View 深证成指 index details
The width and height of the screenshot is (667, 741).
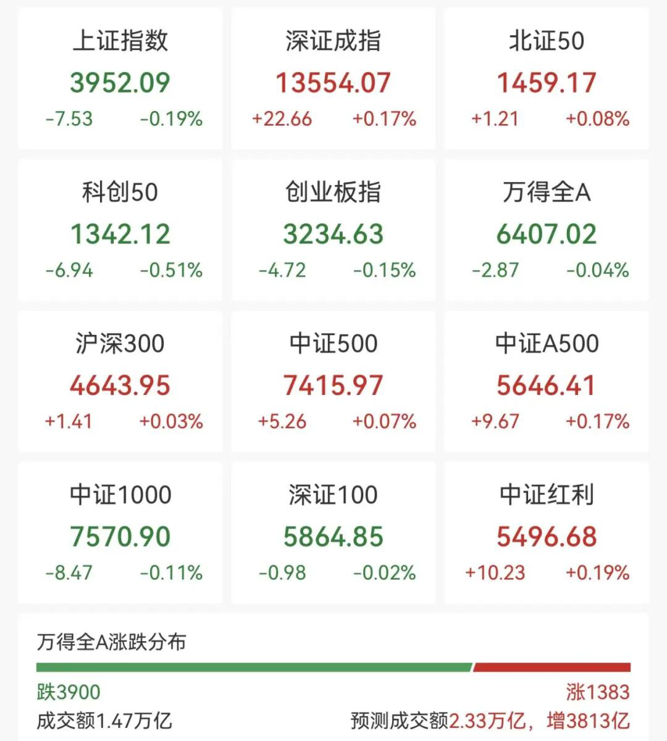coord(333,80)
